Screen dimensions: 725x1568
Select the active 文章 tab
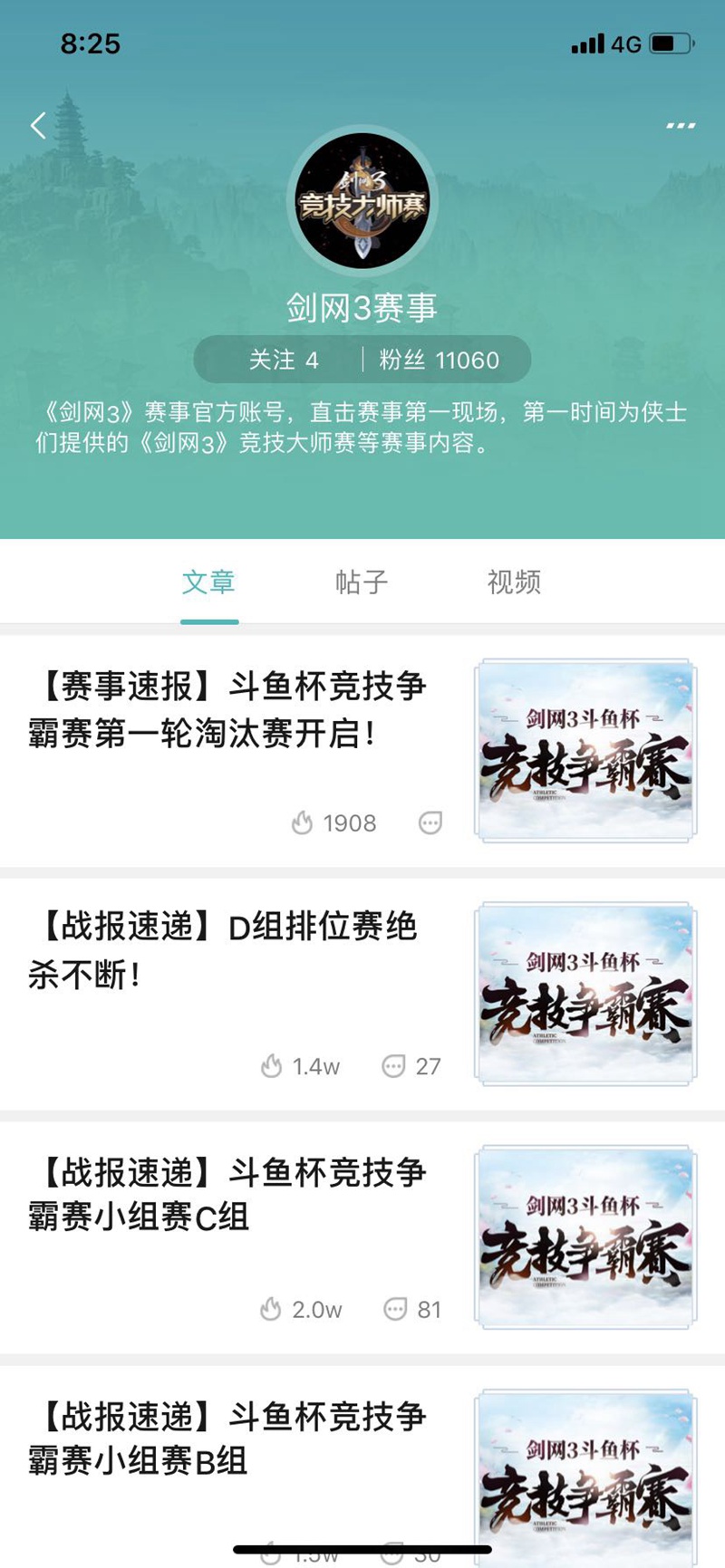(x=209, y=583)
